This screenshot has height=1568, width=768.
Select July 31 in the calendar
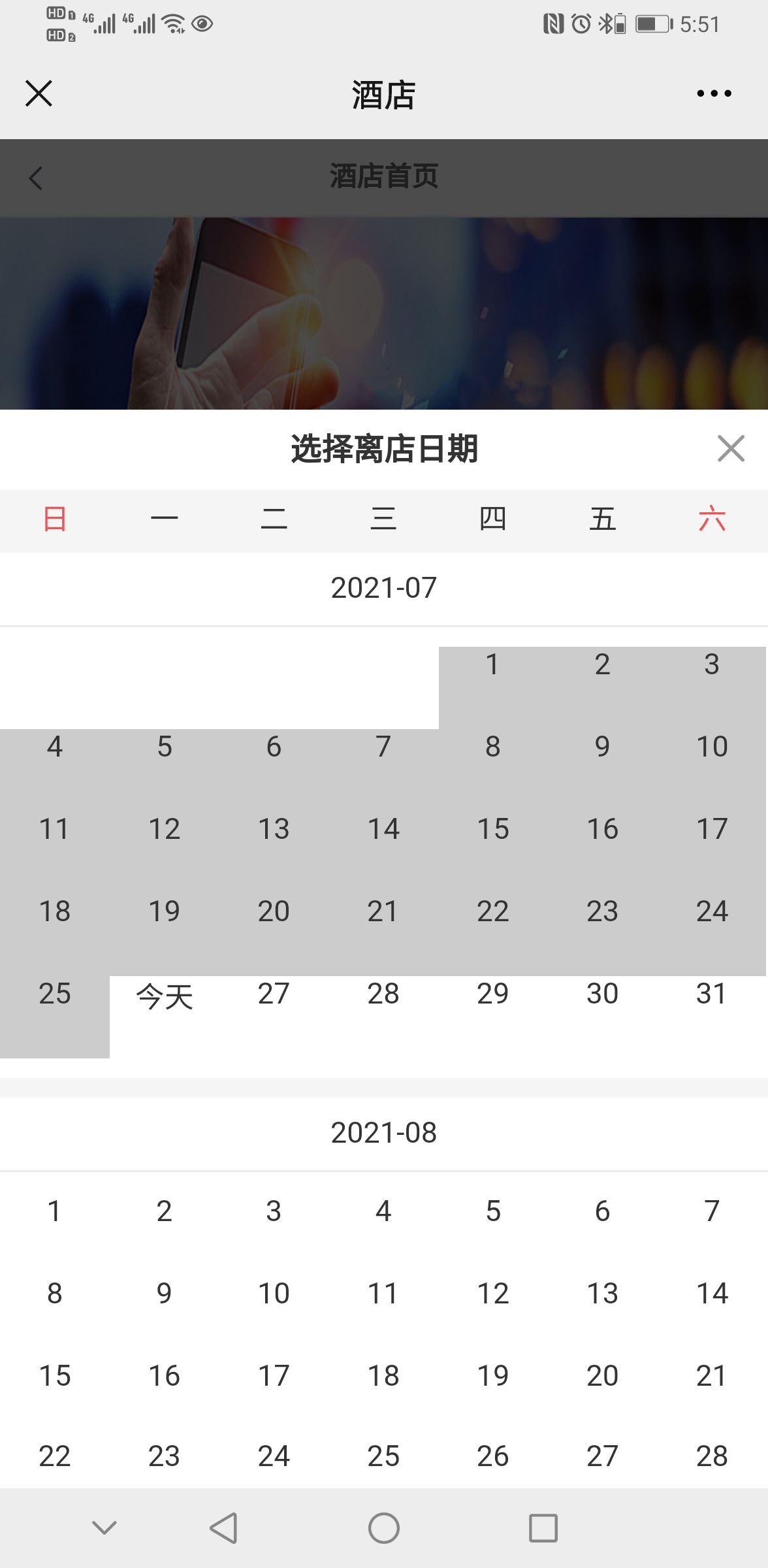(711, 994)
